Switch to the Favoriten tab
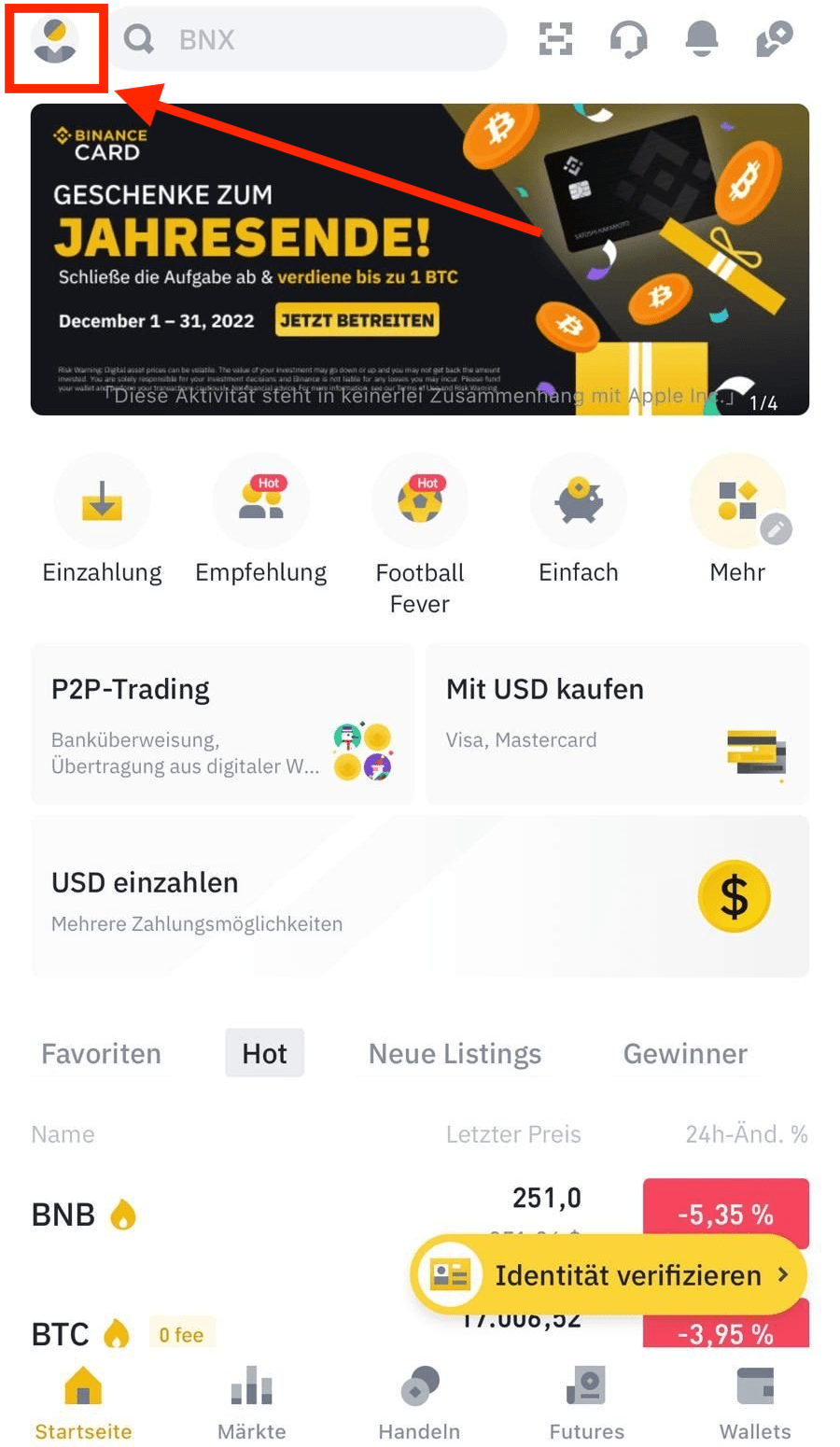The height and width of the screenshot is (1447, 840). [x=101, y=1053]
